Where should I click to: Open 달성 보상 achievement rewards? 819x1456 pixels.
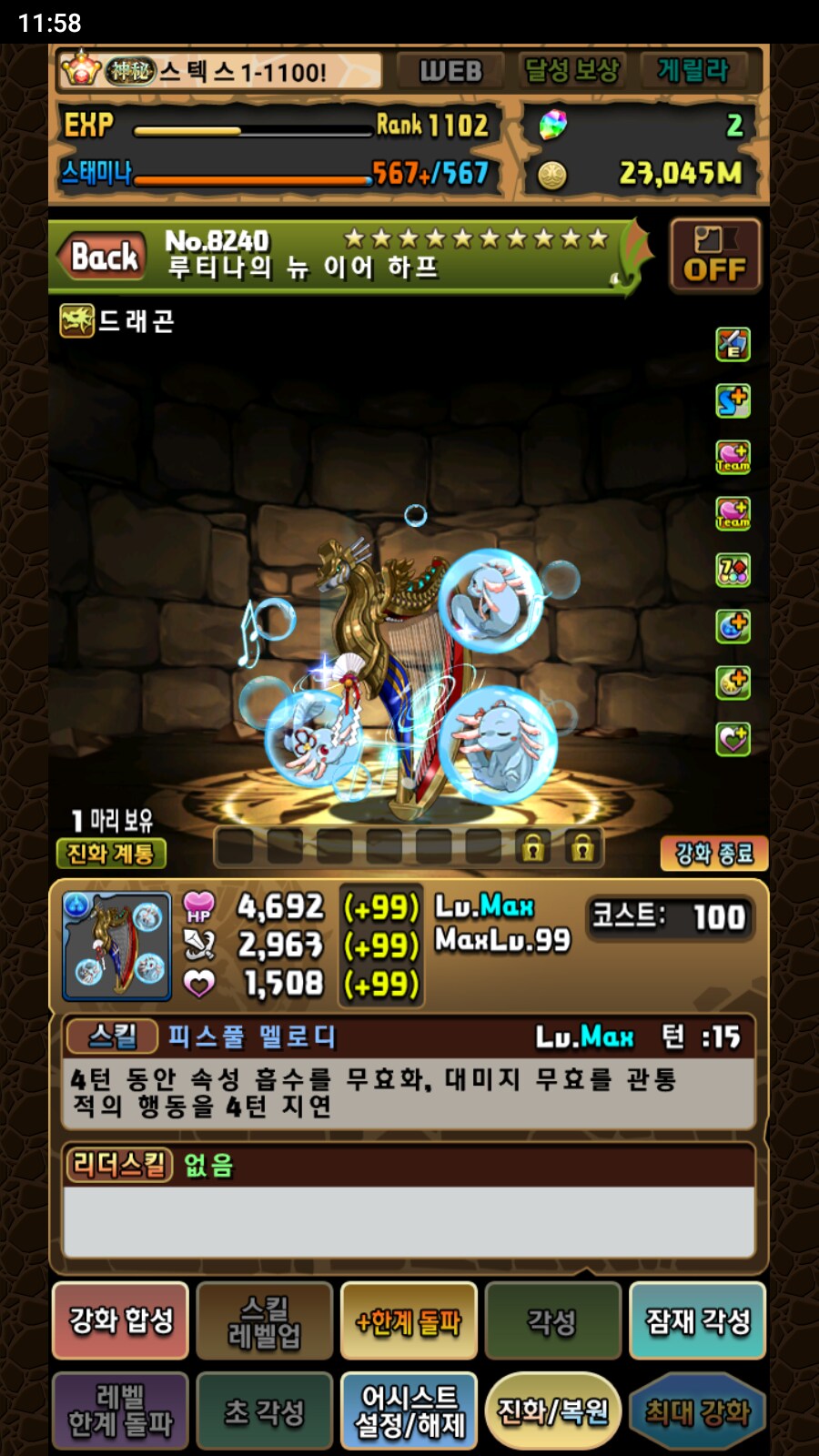[571, 71]
